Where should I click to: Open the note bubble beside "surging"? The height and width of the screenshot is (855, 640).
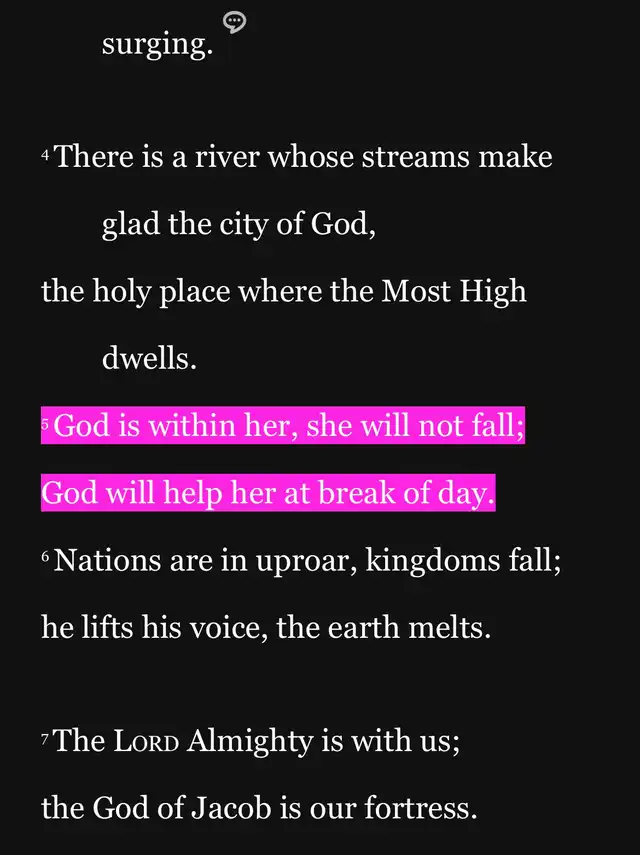click(235, 22)
